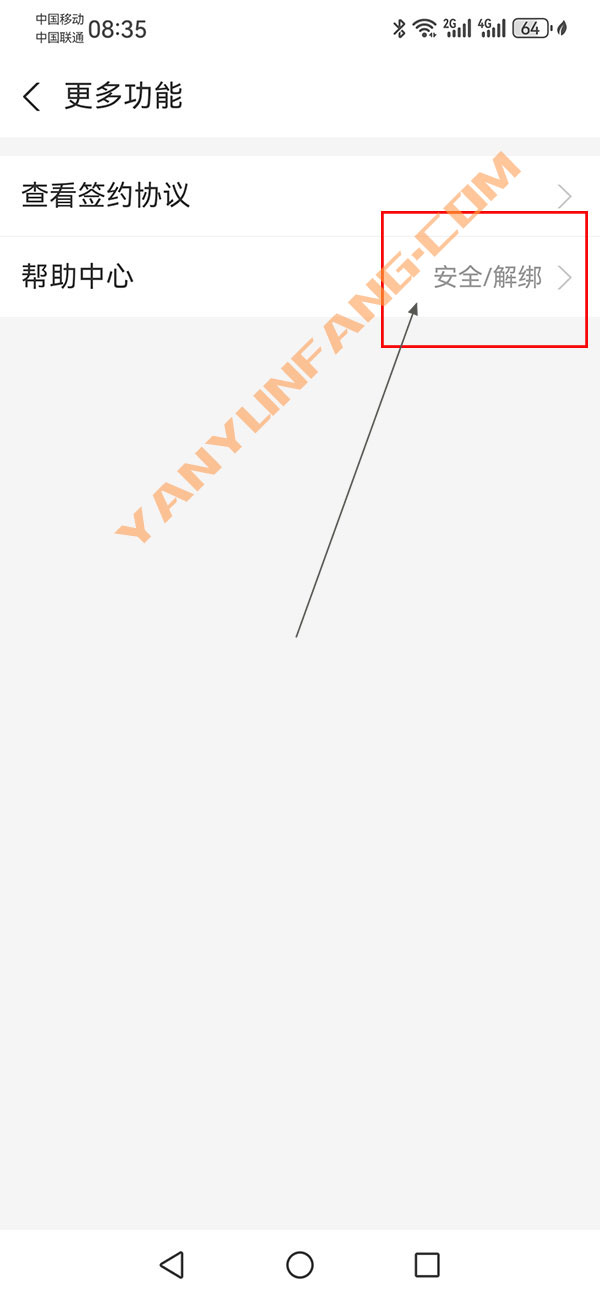Open 帮助中心 安全/解绑 row
600x1300 pixels.
(300, 277)
